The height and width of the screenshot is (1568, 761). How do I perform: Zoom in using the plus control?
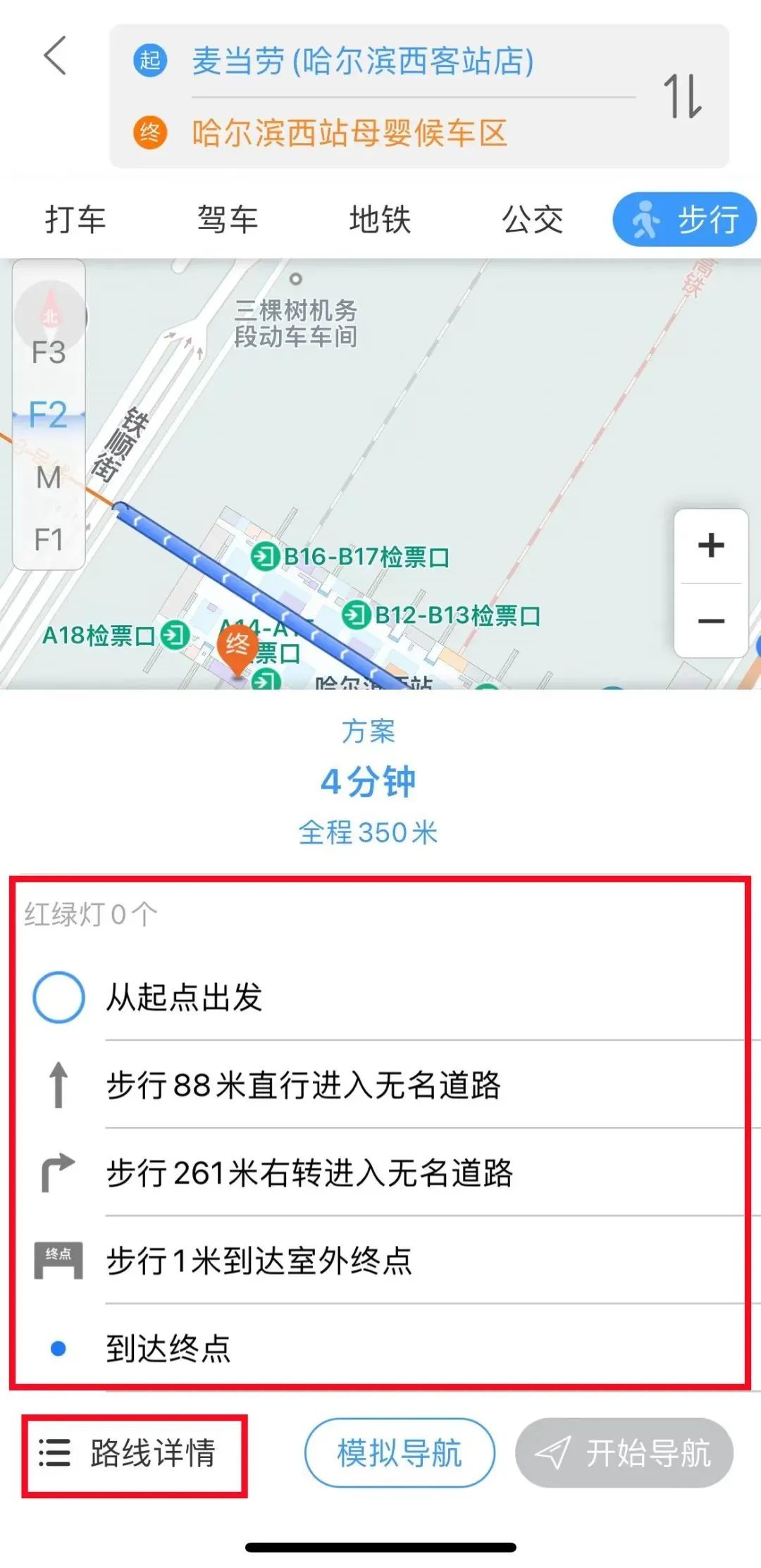tap(711, 546)
